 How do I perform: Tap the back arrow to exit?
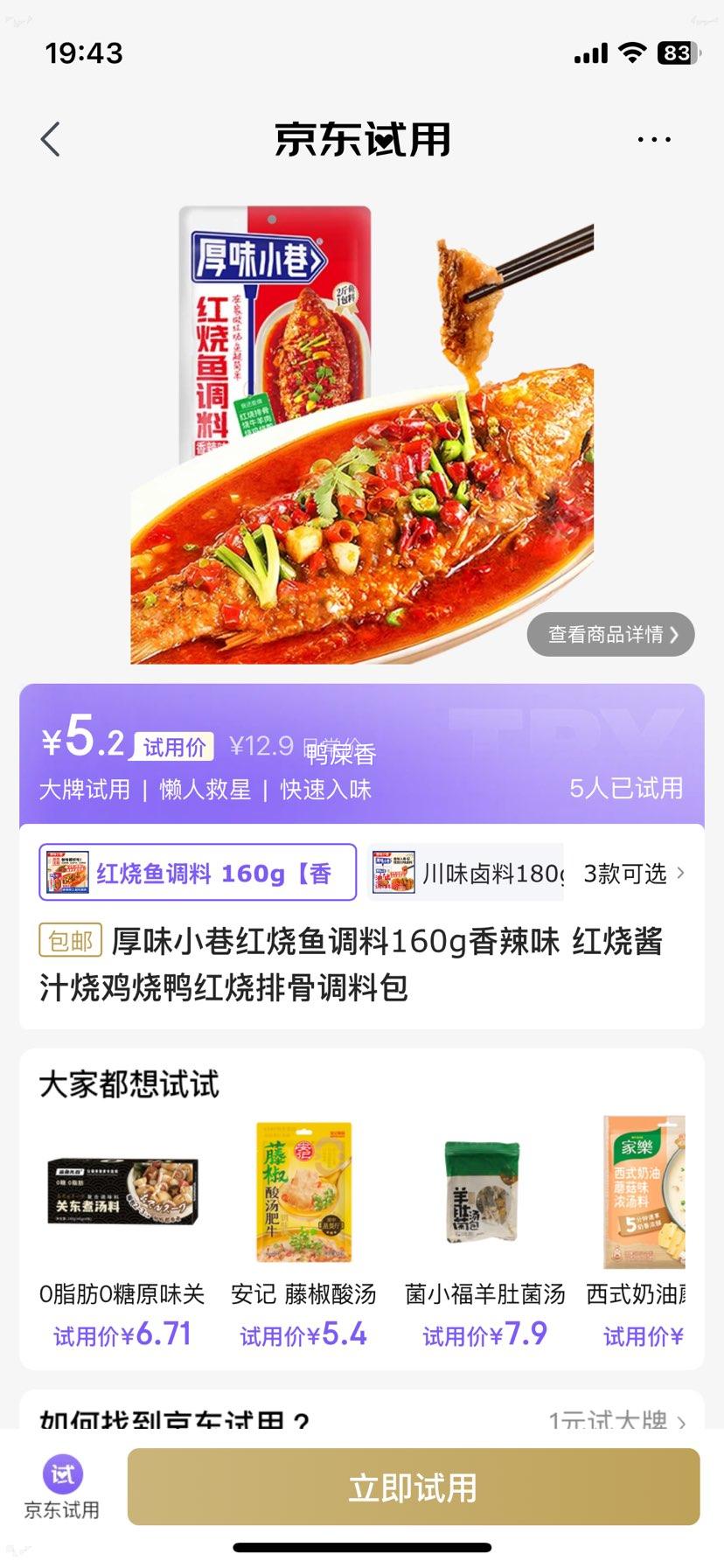pos(50,138)
